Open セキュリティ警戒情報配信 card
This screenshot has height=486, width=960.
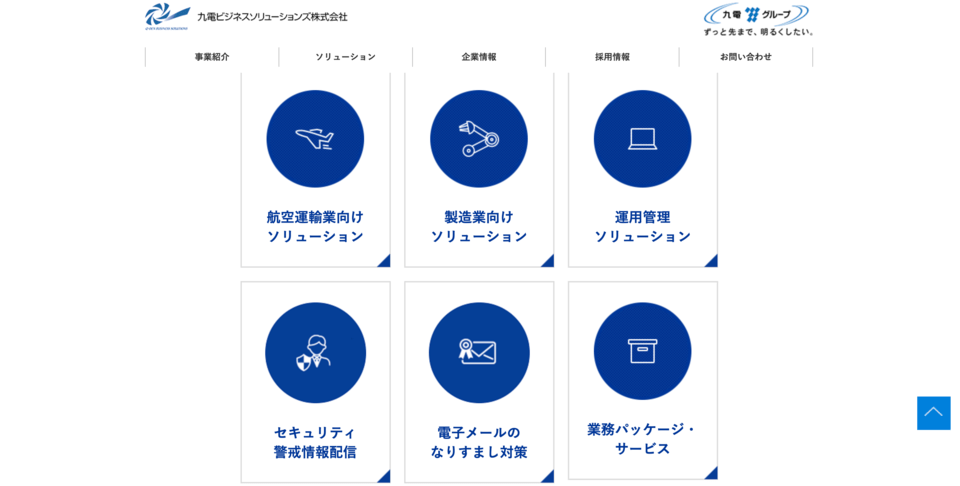(315, 381)
